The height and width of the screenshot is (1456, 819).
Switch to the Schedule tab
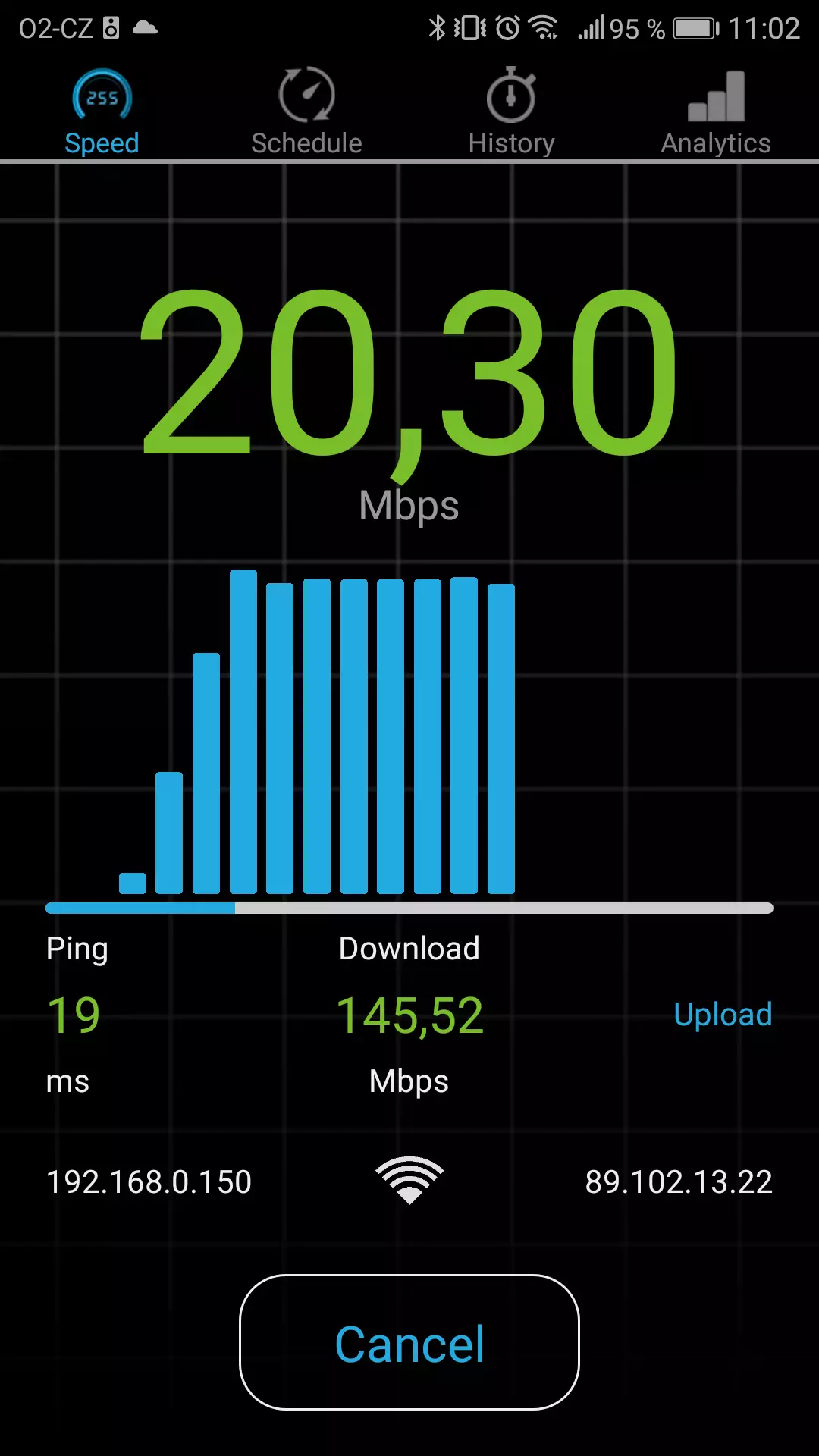click(306, 111)
